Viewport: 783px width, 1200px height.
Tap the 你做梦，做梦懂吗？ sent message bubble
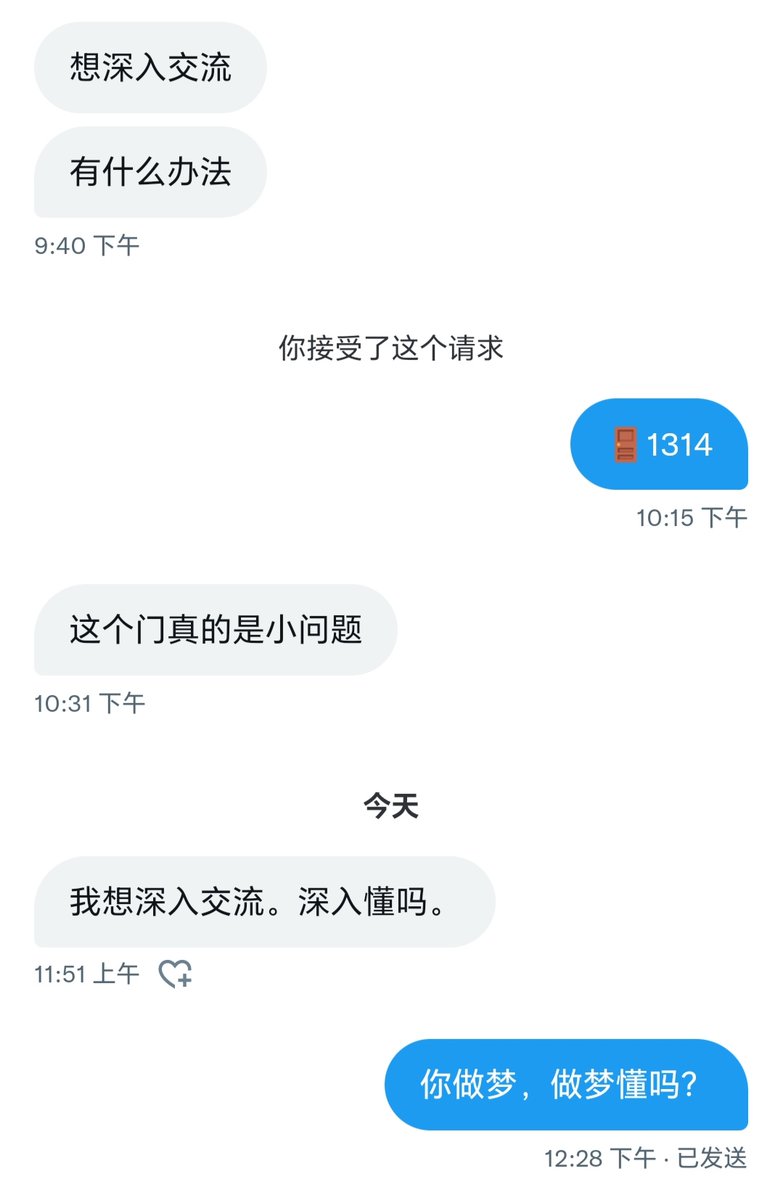[566, 1085]
